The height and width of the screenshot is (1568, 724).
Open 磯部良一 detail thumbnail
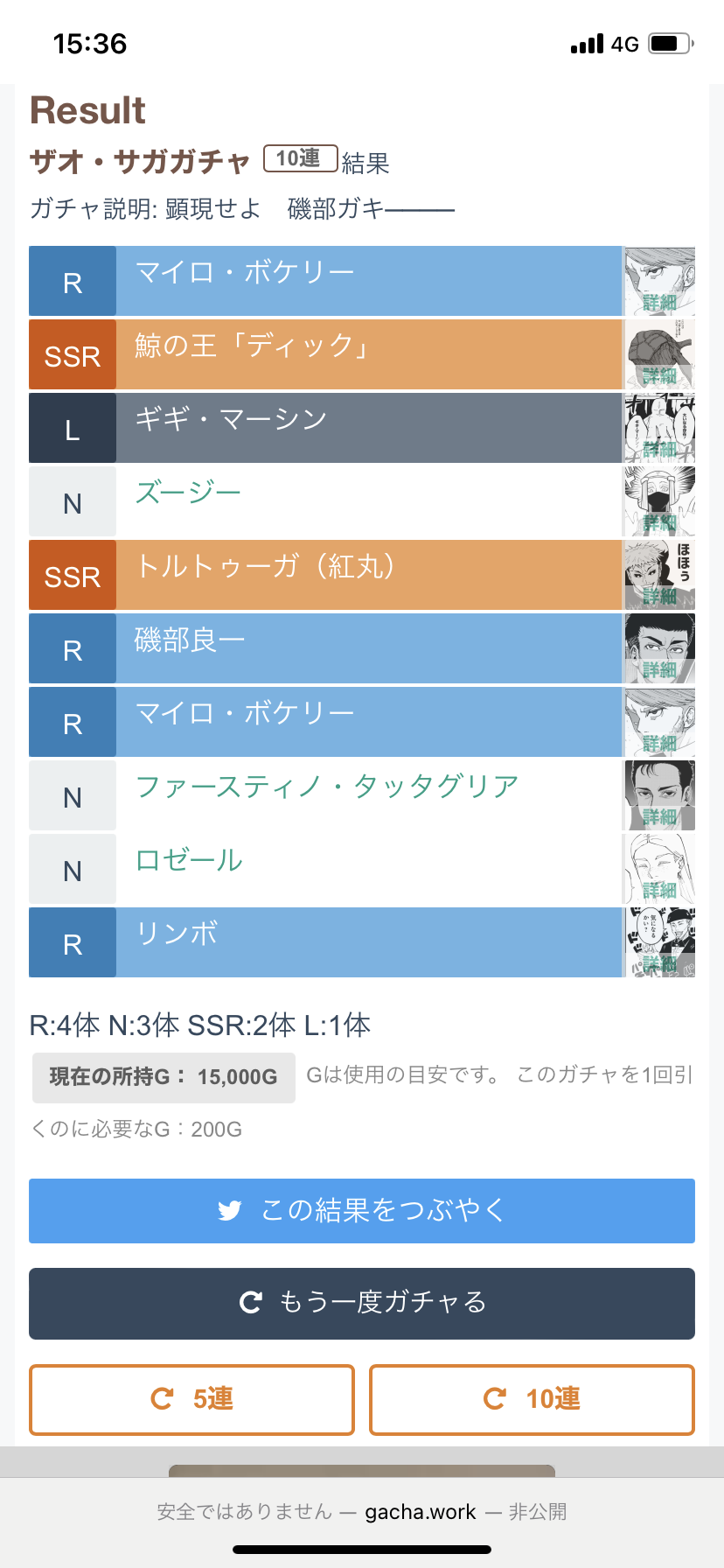click(660, 648)
